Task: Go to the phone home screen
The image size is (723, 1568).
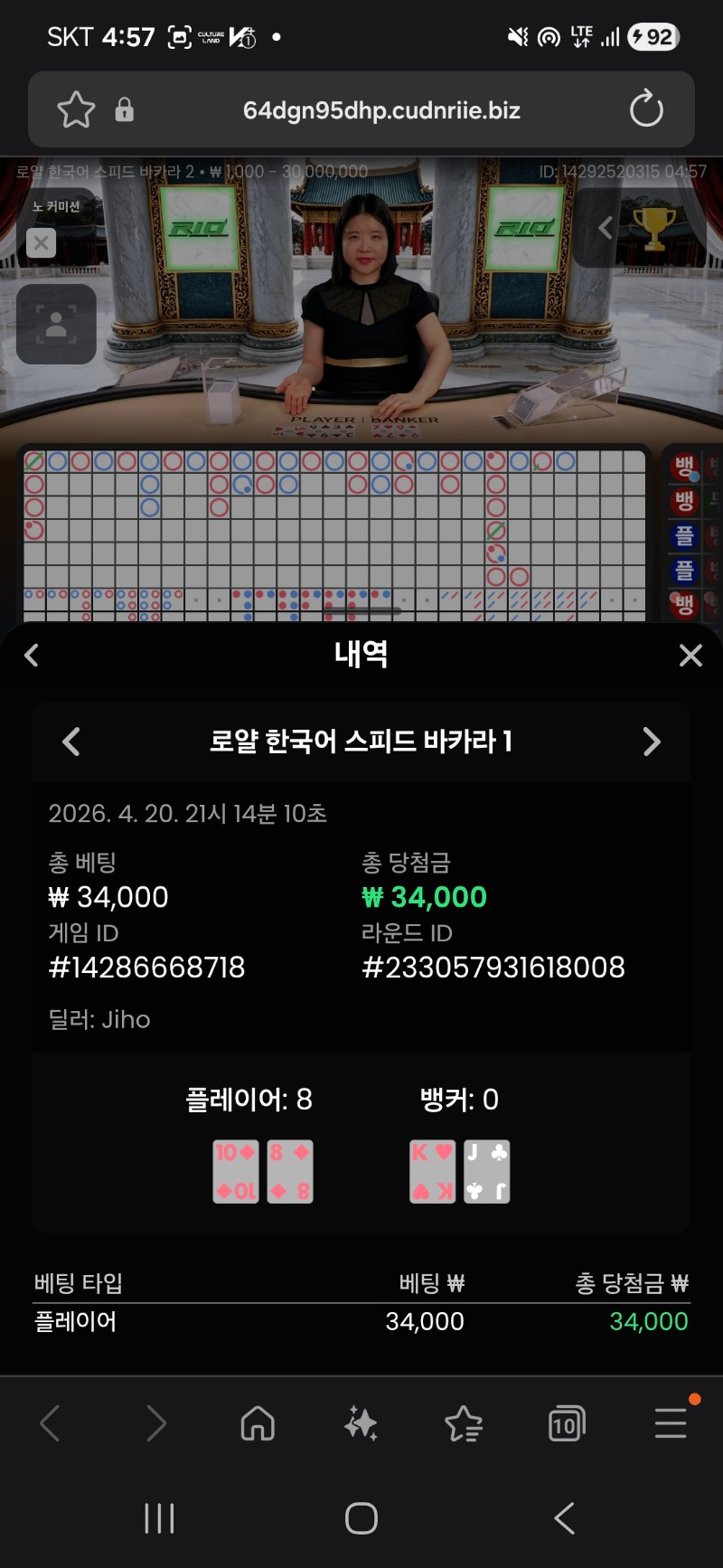Action: coord(361,1518)
